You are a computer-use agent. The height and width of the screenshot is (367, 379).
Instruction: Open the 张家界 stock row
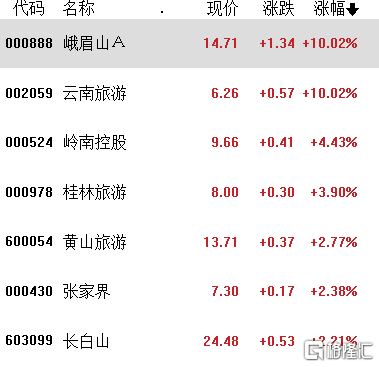pos(189,291)
